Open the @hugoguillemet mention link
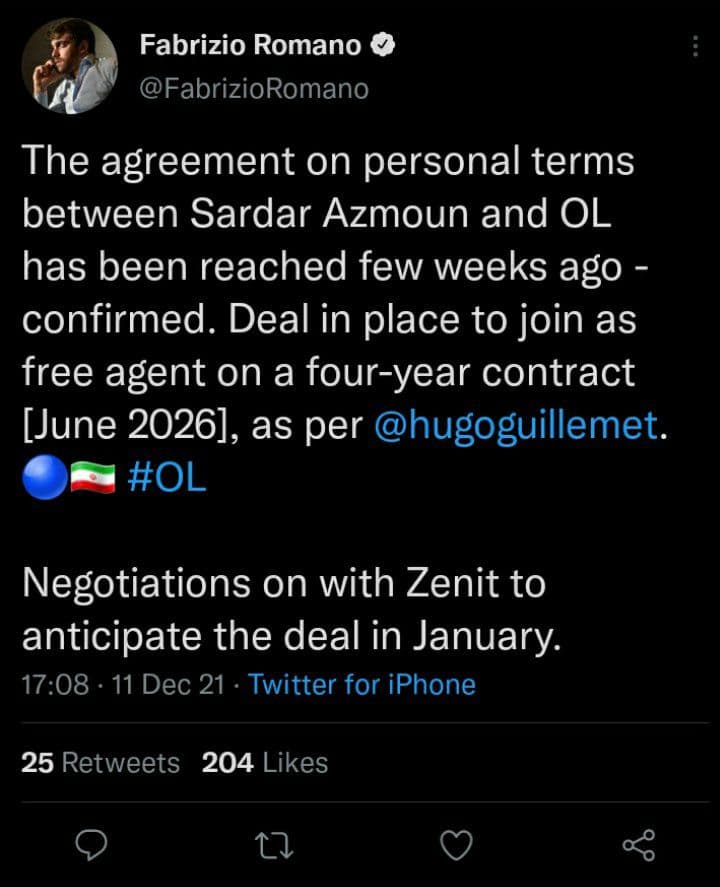 pos(516,425)
